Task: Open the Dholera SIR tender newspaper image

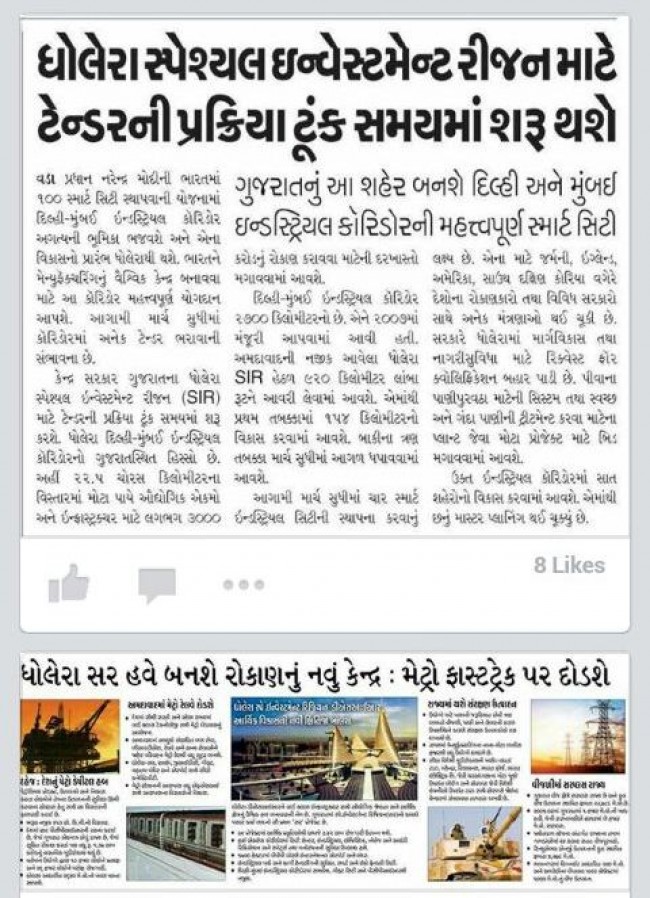Action: 324,280
